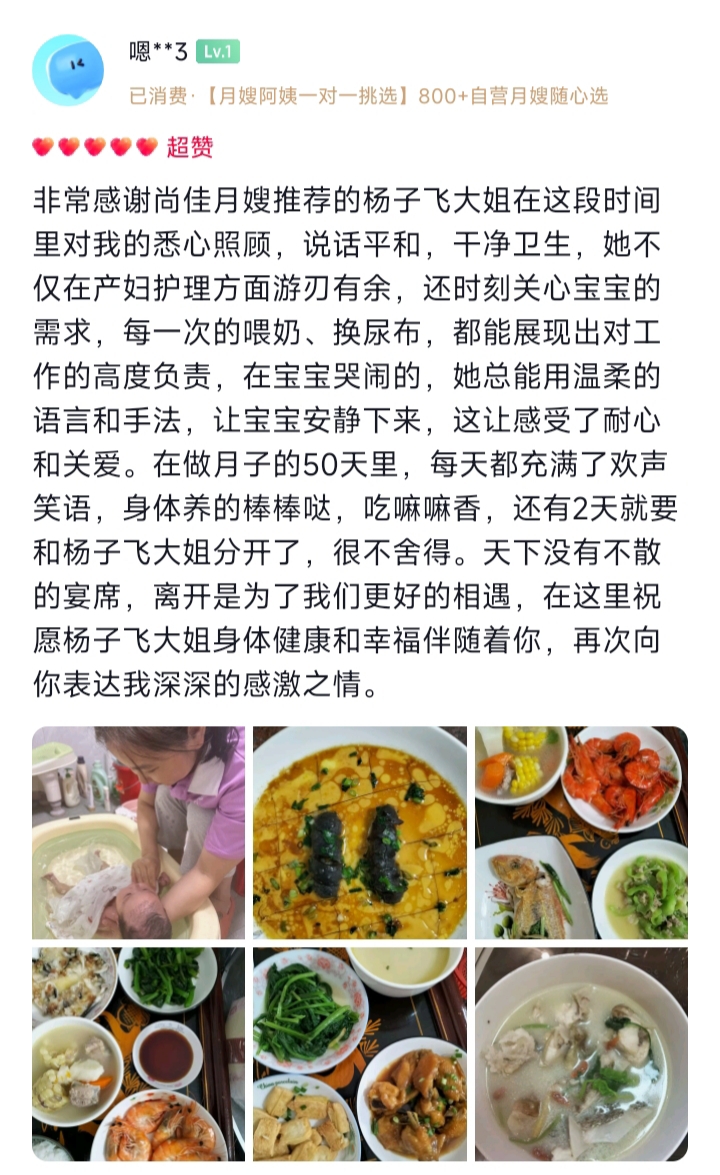
Task: View the photo of baby being bathed
Action: (138, 832)
